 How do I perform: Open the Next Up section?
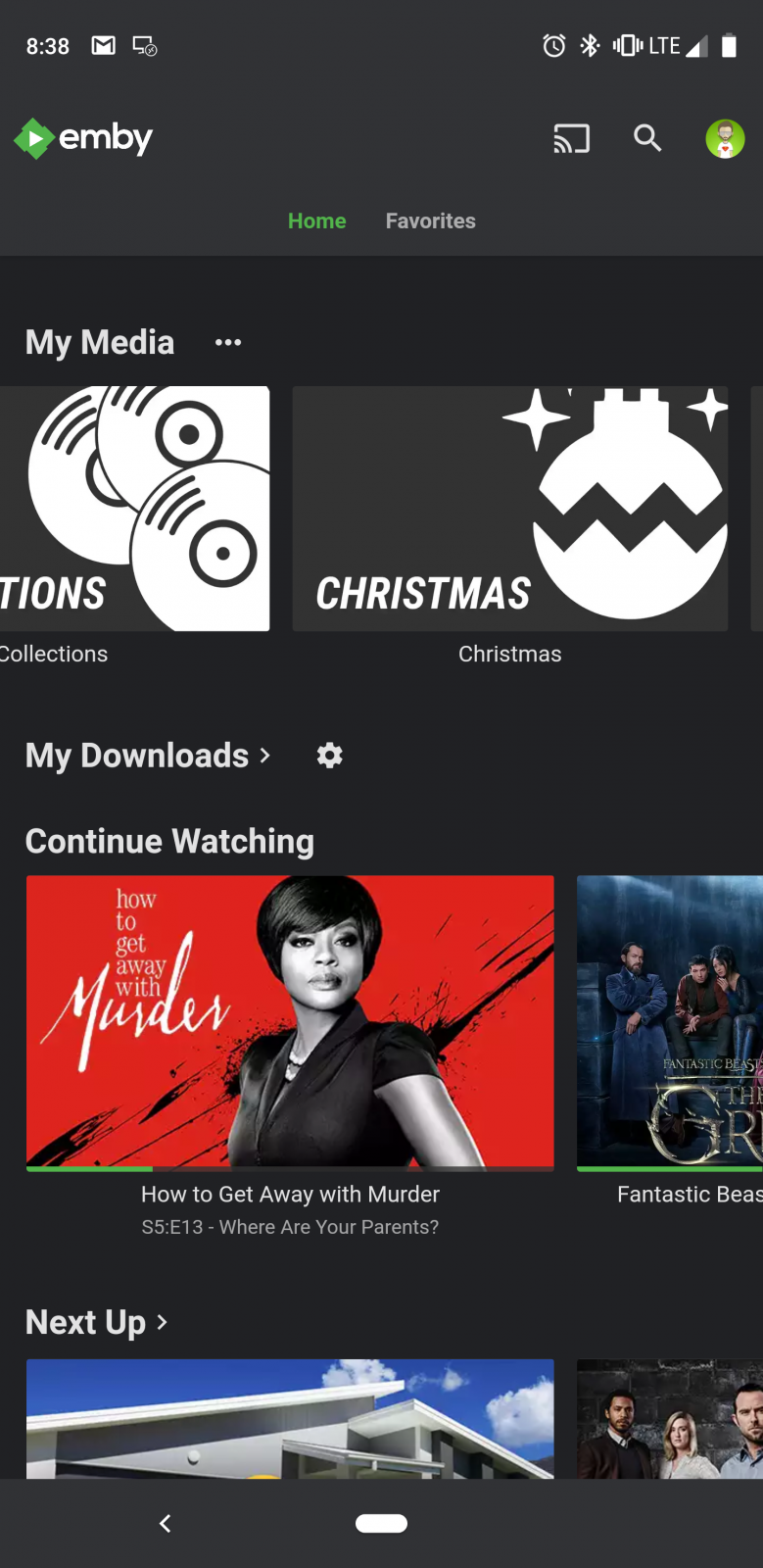(x=96, y=1322)
